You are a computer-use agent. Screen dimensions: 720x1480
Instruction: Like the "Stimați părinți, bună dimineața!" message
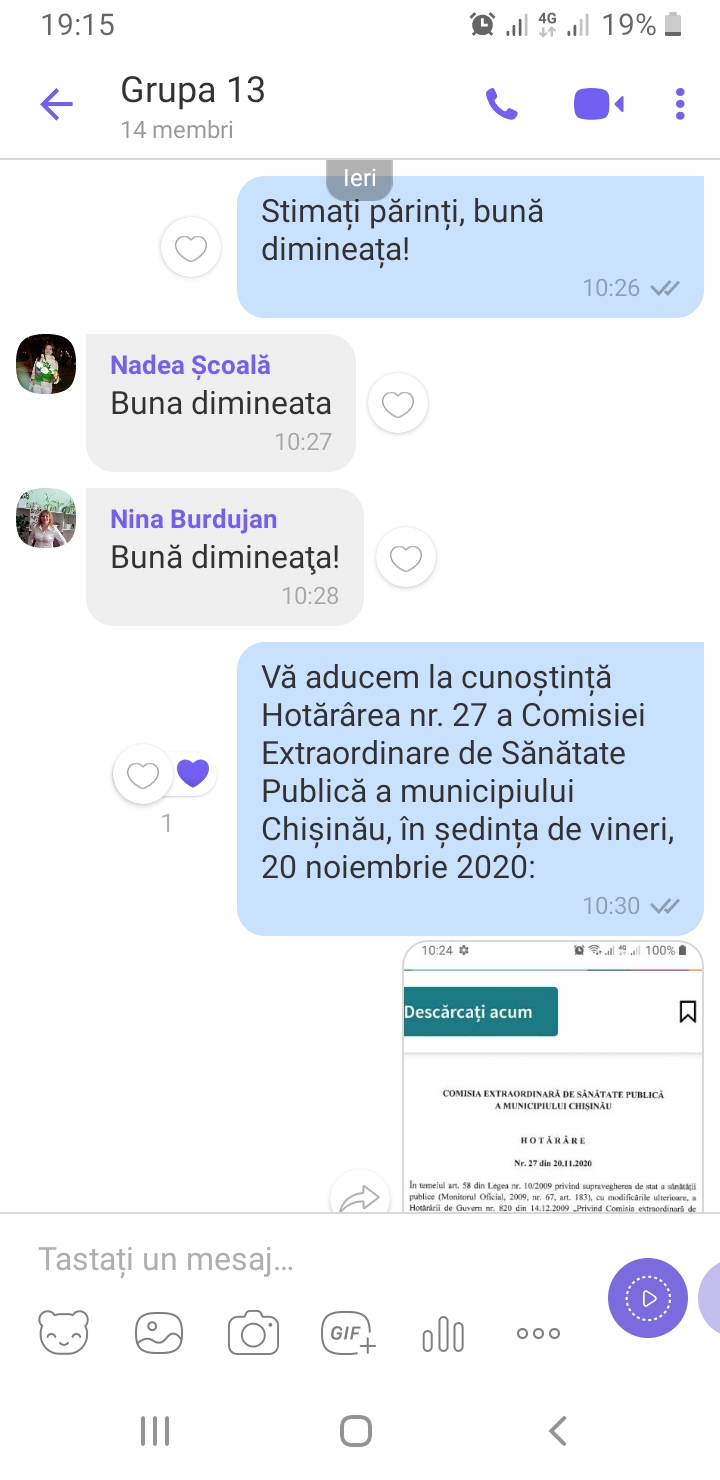(x=191, y=247)
